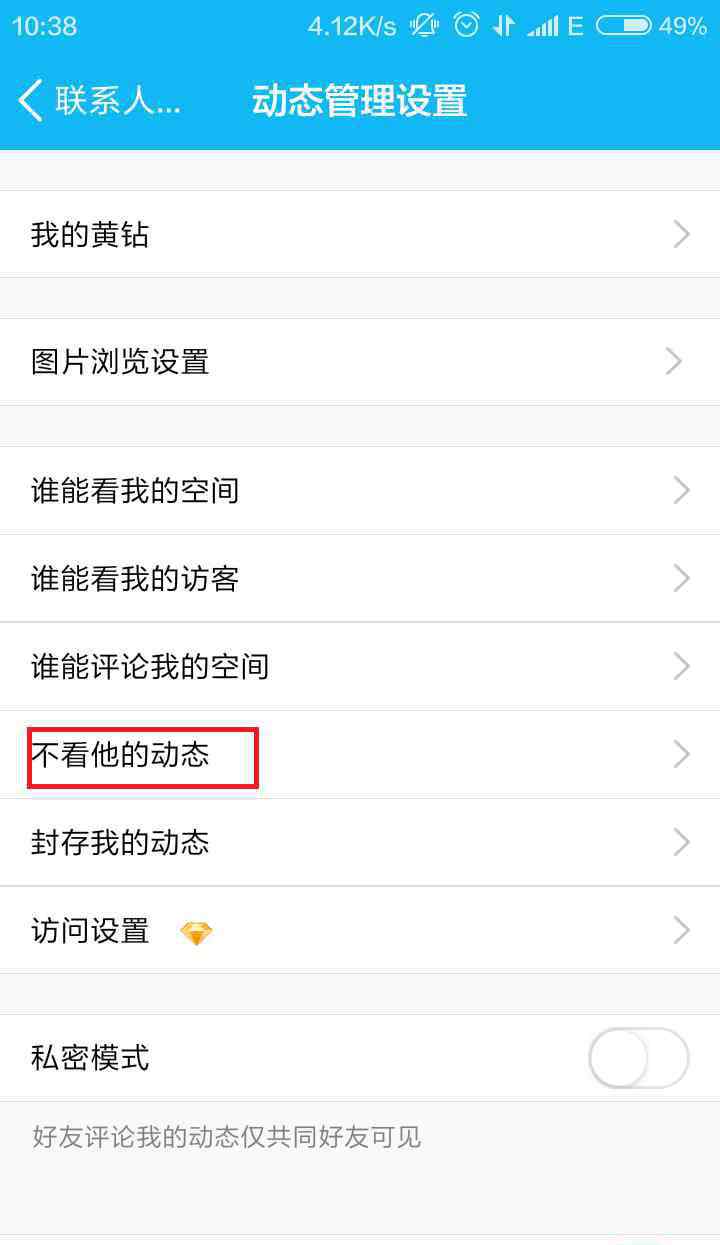Open 谁能看我的空间
Image resolution: width=720 pixels, height=1245 pixels.
[360, 491]
